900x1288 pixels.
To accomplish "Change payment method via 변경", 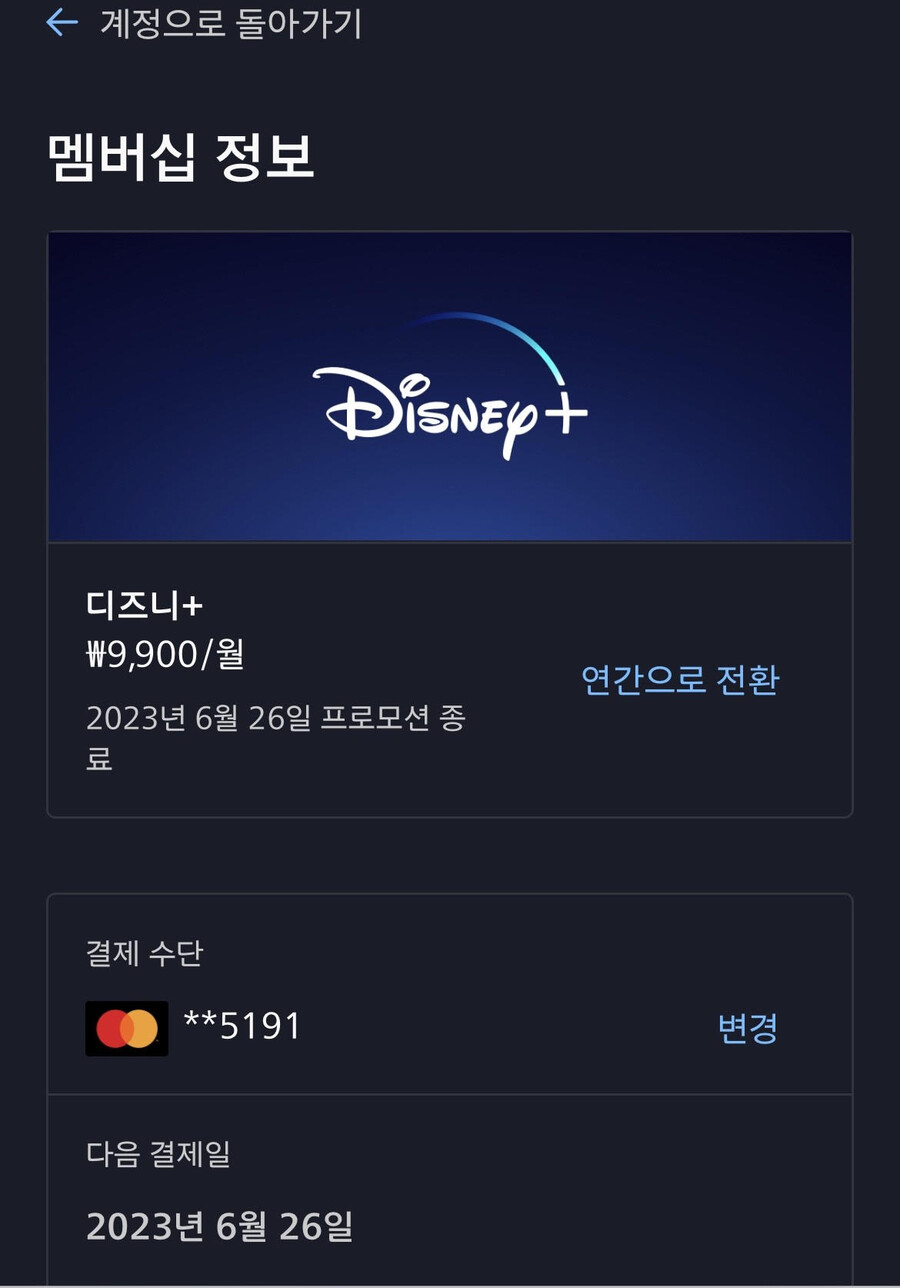I will pos(747,1028).
